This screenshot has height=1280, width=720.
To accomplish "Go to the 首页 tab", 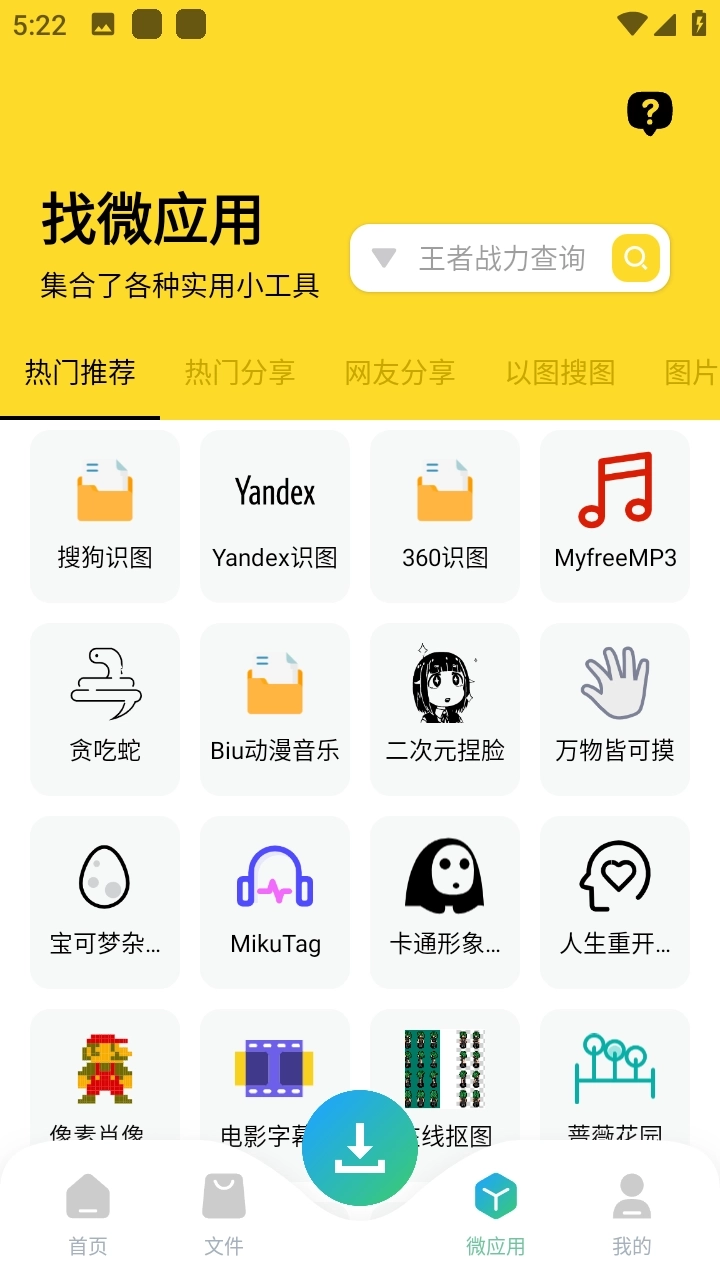I will click(x=88, y=1214).
